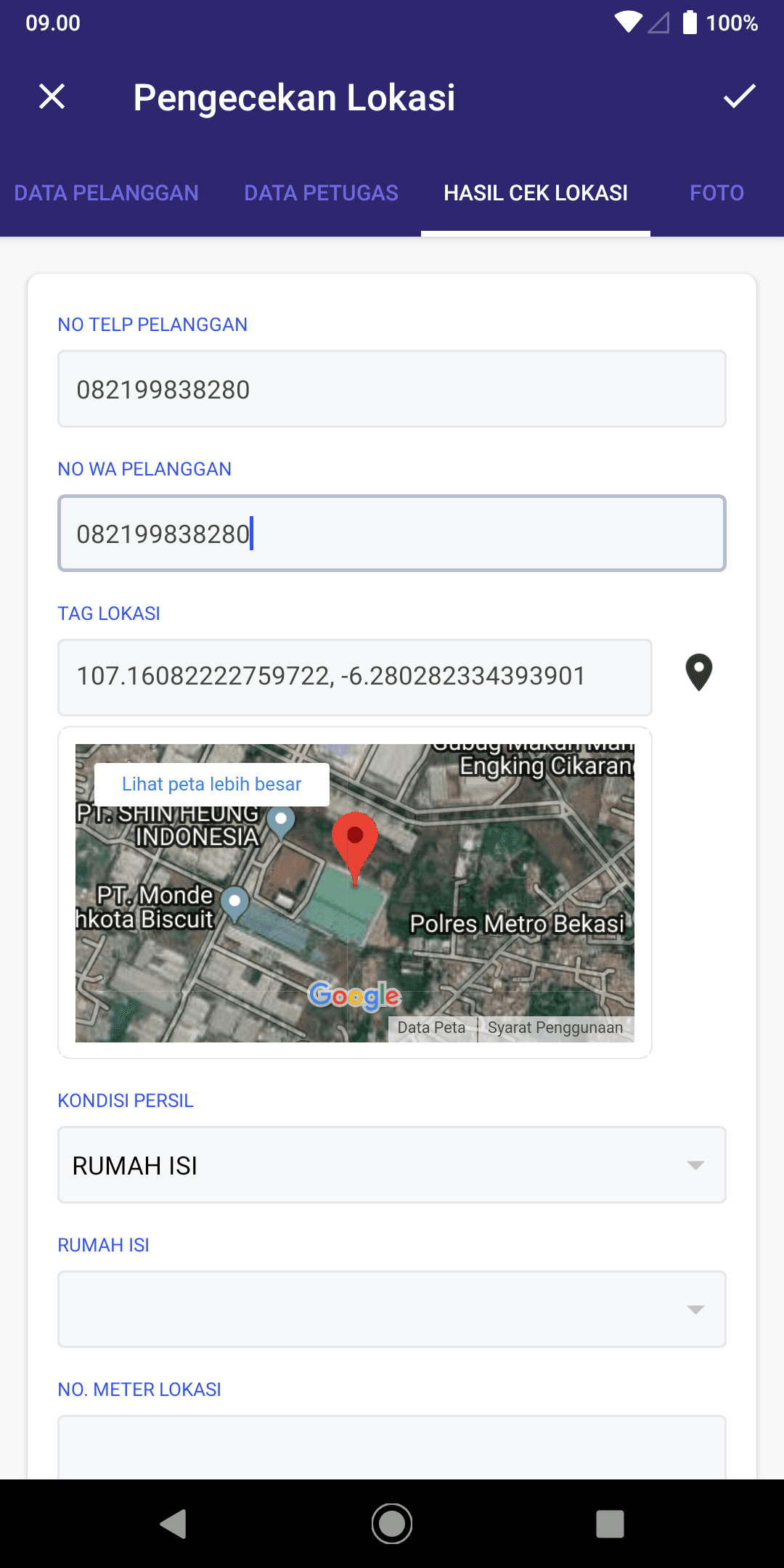The width and height of the screenshot is (784, 1568).
Task: Select the Hasil Cek Lokasi tab
Action: point(536,193)
